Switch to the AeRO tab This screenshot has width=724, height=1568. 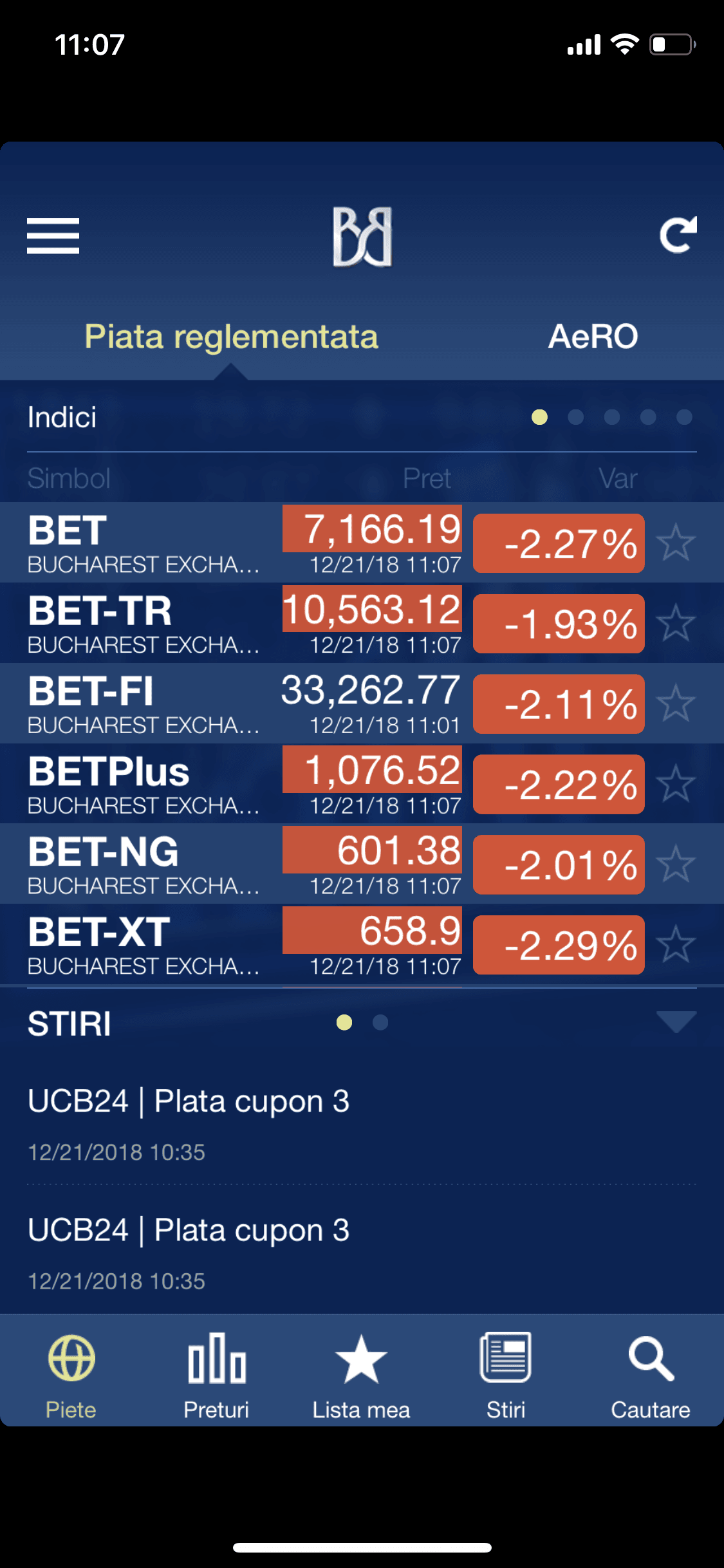tap(593, 337)
